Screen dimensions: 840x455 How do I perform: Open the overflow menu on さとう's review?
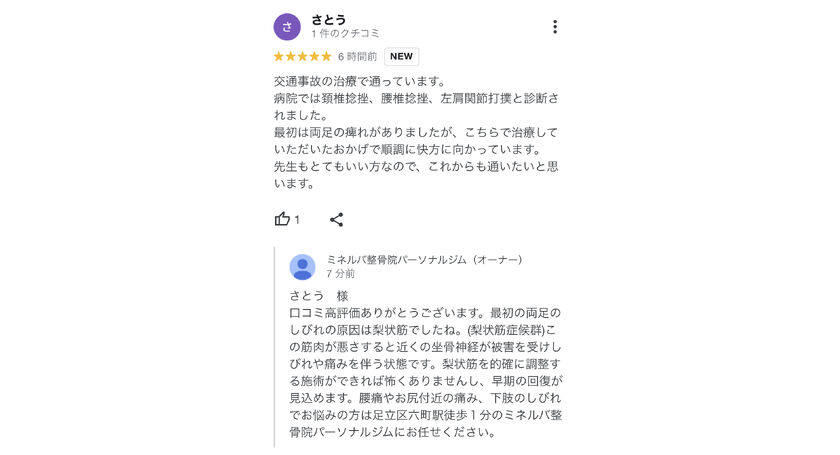(555, 27)
